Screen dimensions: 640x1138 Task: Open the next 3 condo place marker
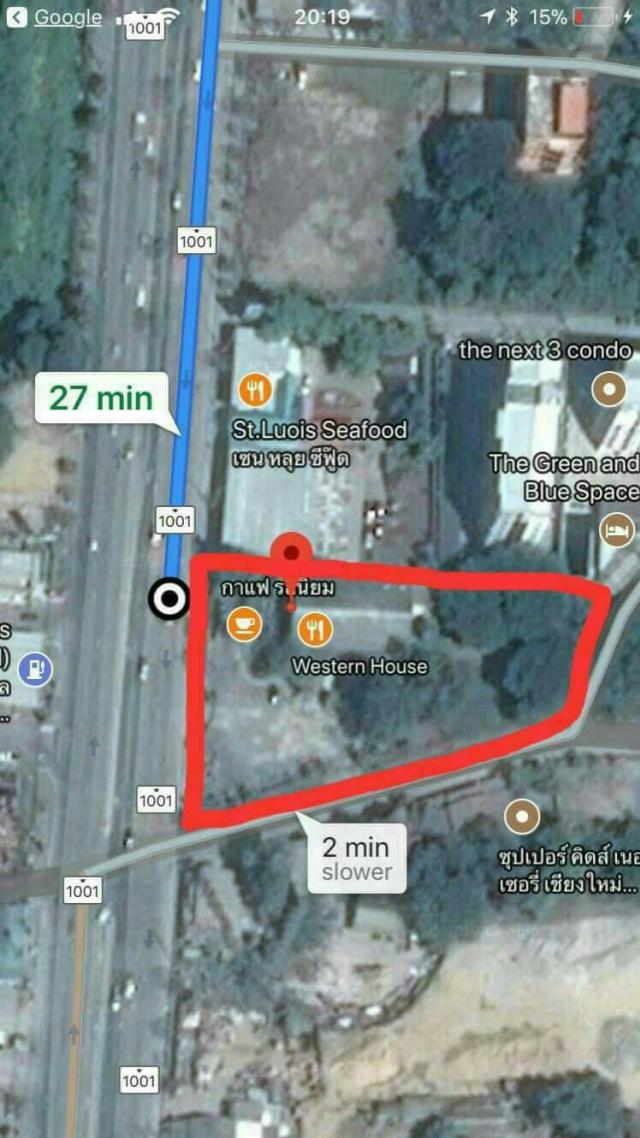click(608, 388)
